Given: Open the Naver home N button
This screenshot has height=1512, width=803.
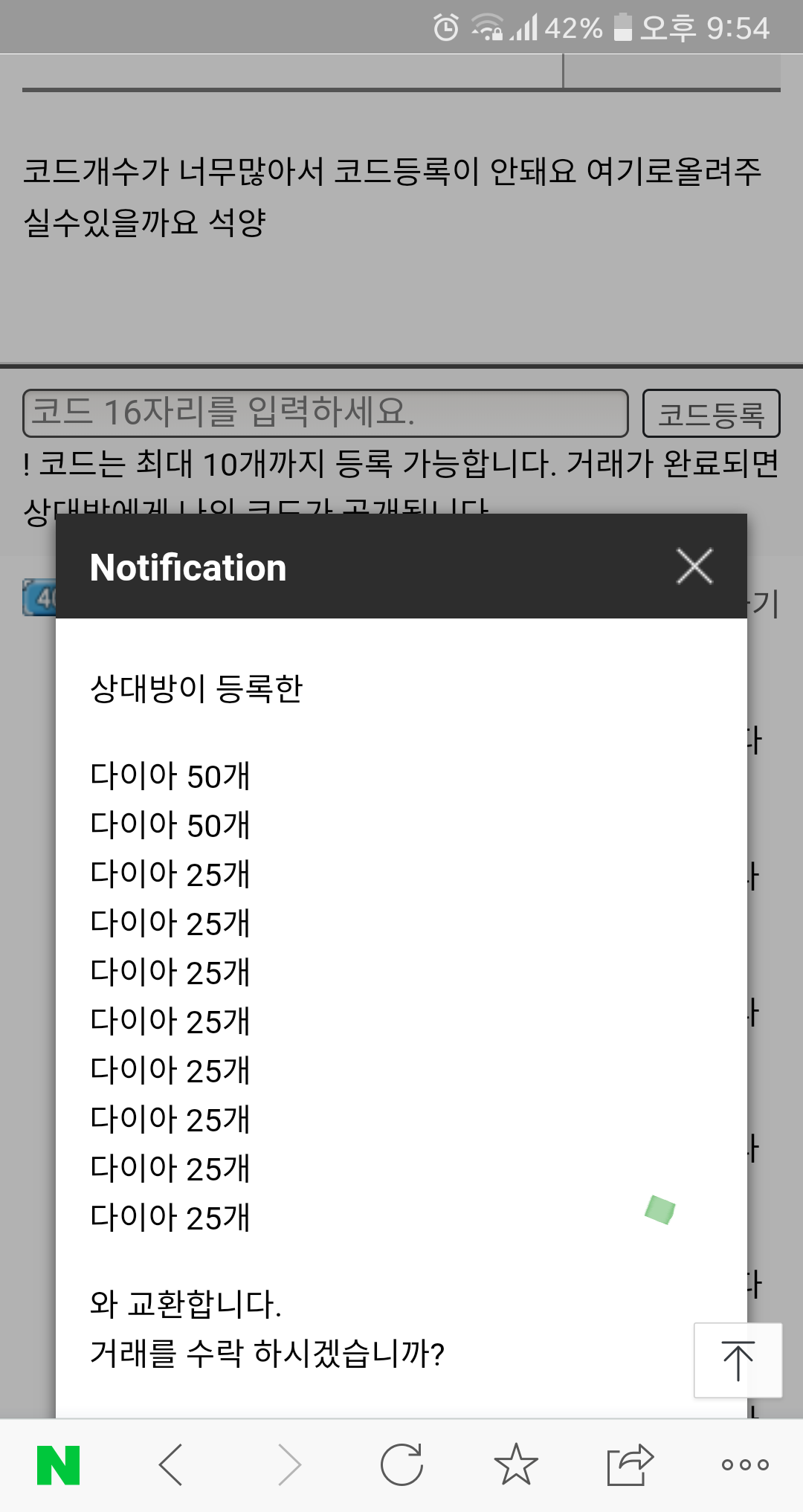Looking at the screenshot, I should tap(58, 1465).
